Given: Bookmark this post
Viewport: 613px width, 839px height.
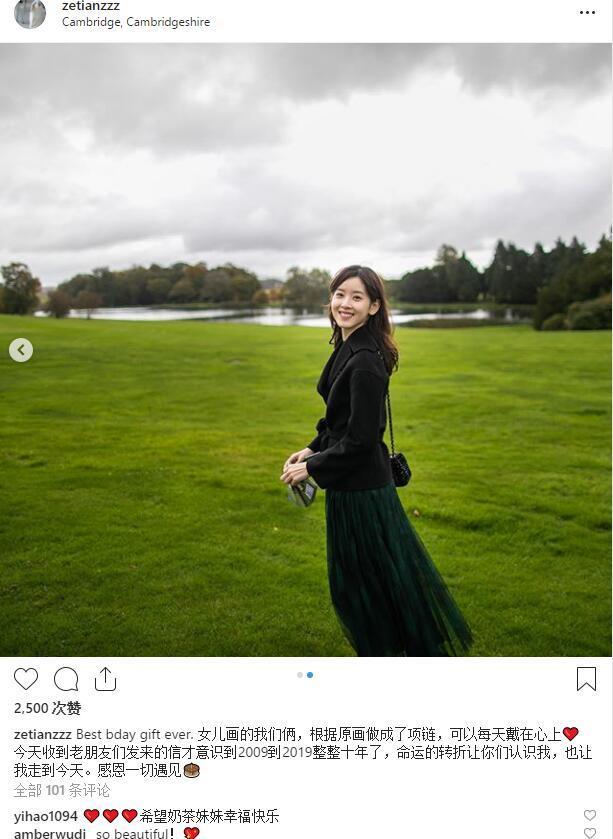Looking at the screenshot, I should (x=586, y=679).
